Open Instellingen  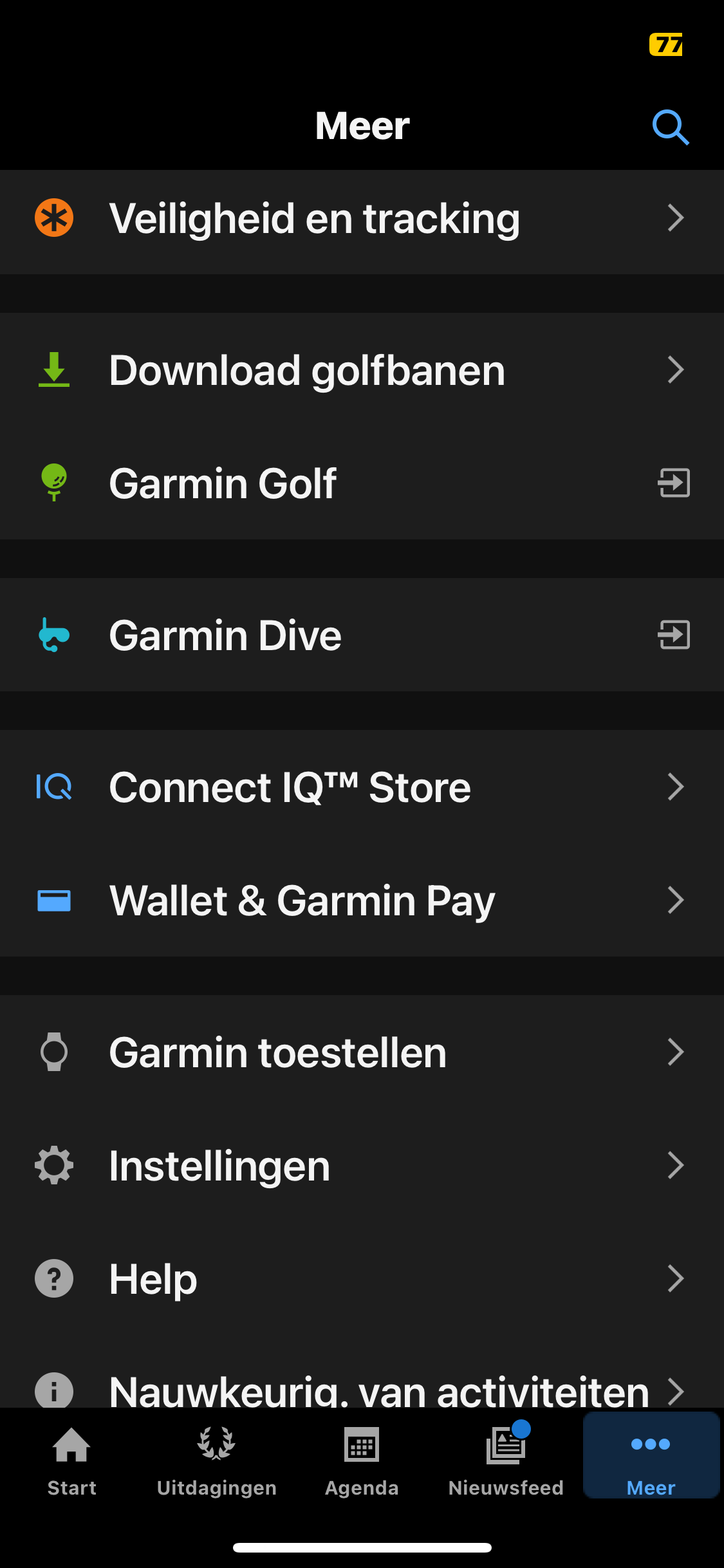pos(362,1166)
